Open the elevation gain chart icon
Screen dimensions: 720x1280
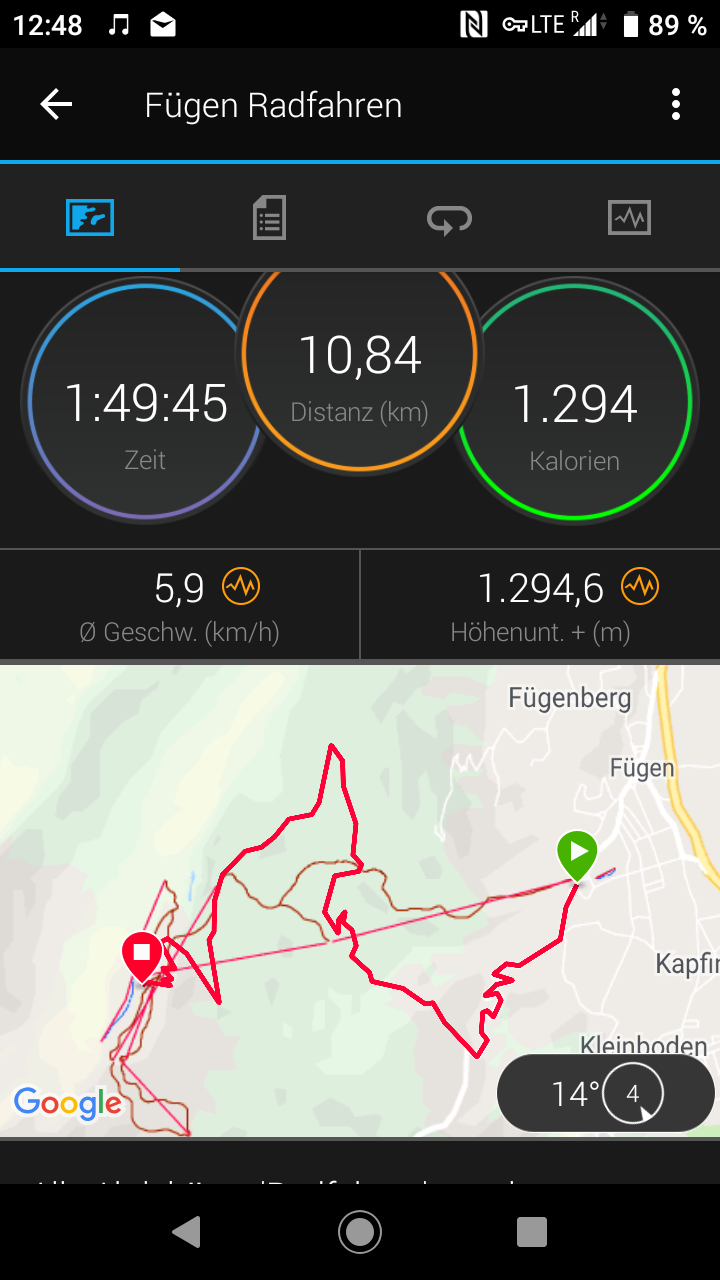pyautogui.click(x=641, y=587)
